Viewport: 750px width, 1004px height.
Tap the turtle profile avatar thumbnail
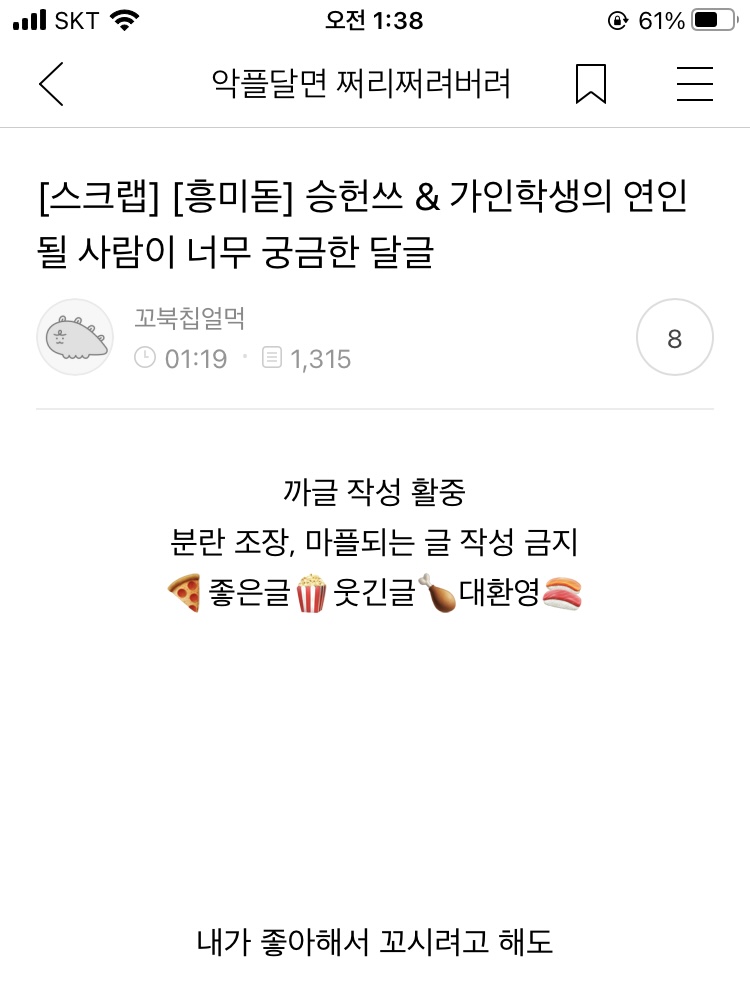(x=75, y=337)
